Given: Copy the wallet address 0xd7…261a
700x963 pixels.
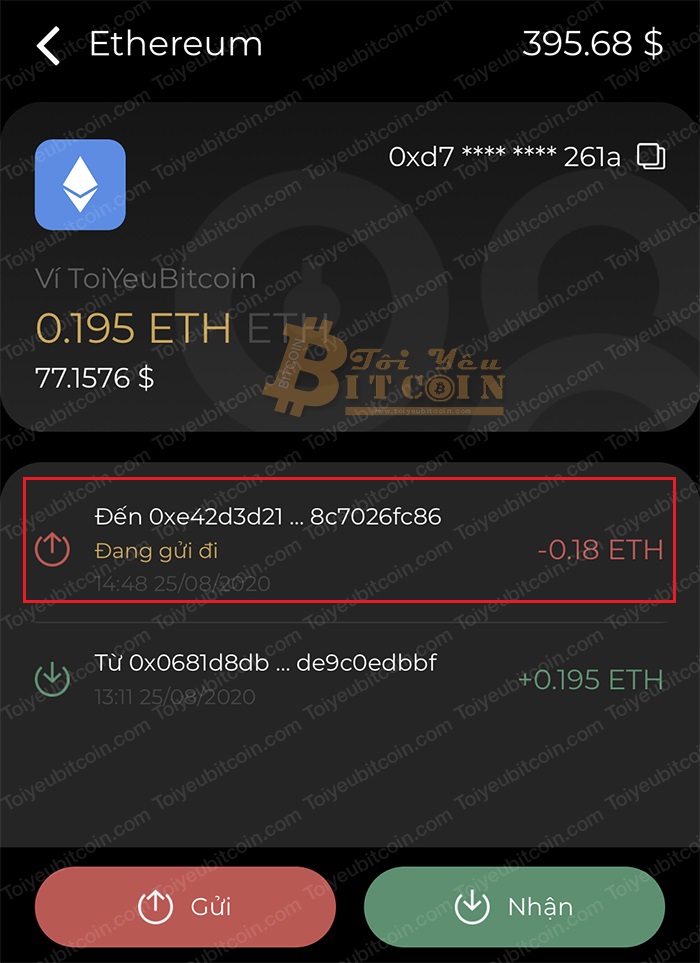Looking at the screenshot, I should click(651, 158).
